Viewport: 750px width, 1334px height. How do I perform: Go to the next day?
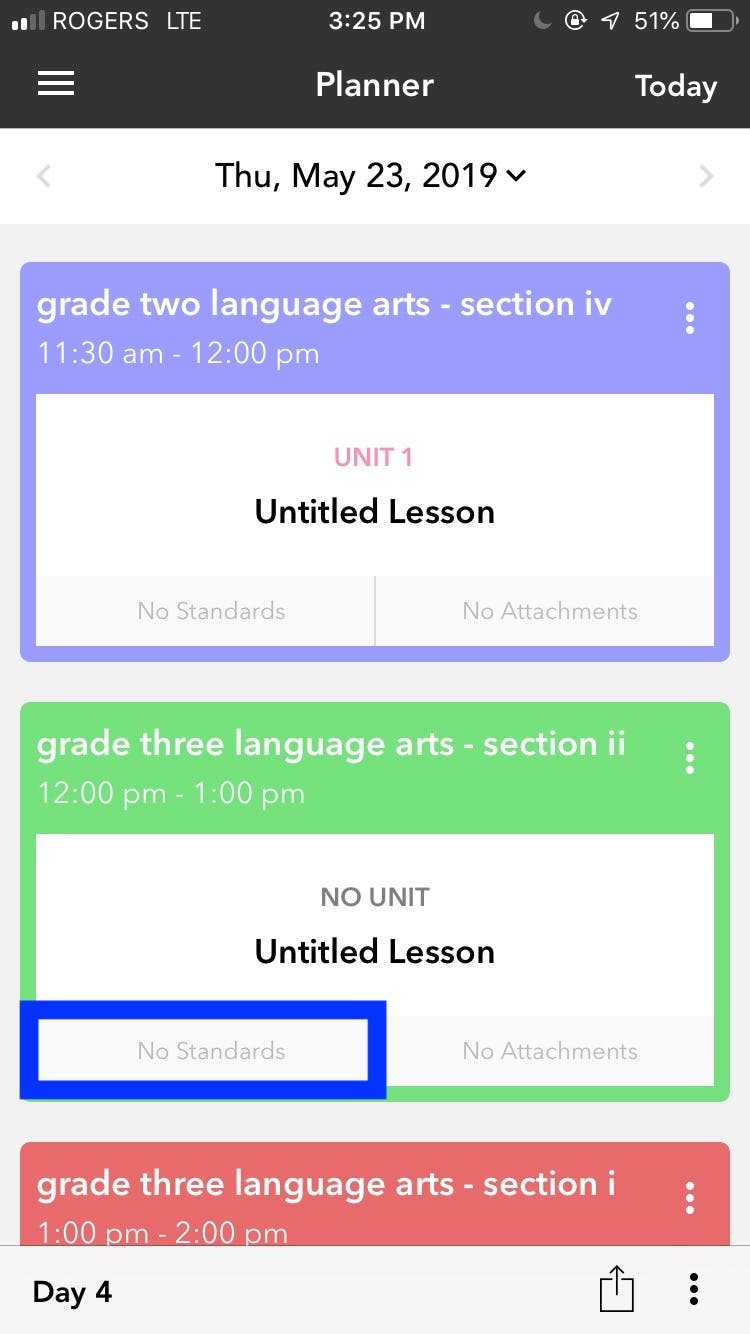click(x=706, y=176)
